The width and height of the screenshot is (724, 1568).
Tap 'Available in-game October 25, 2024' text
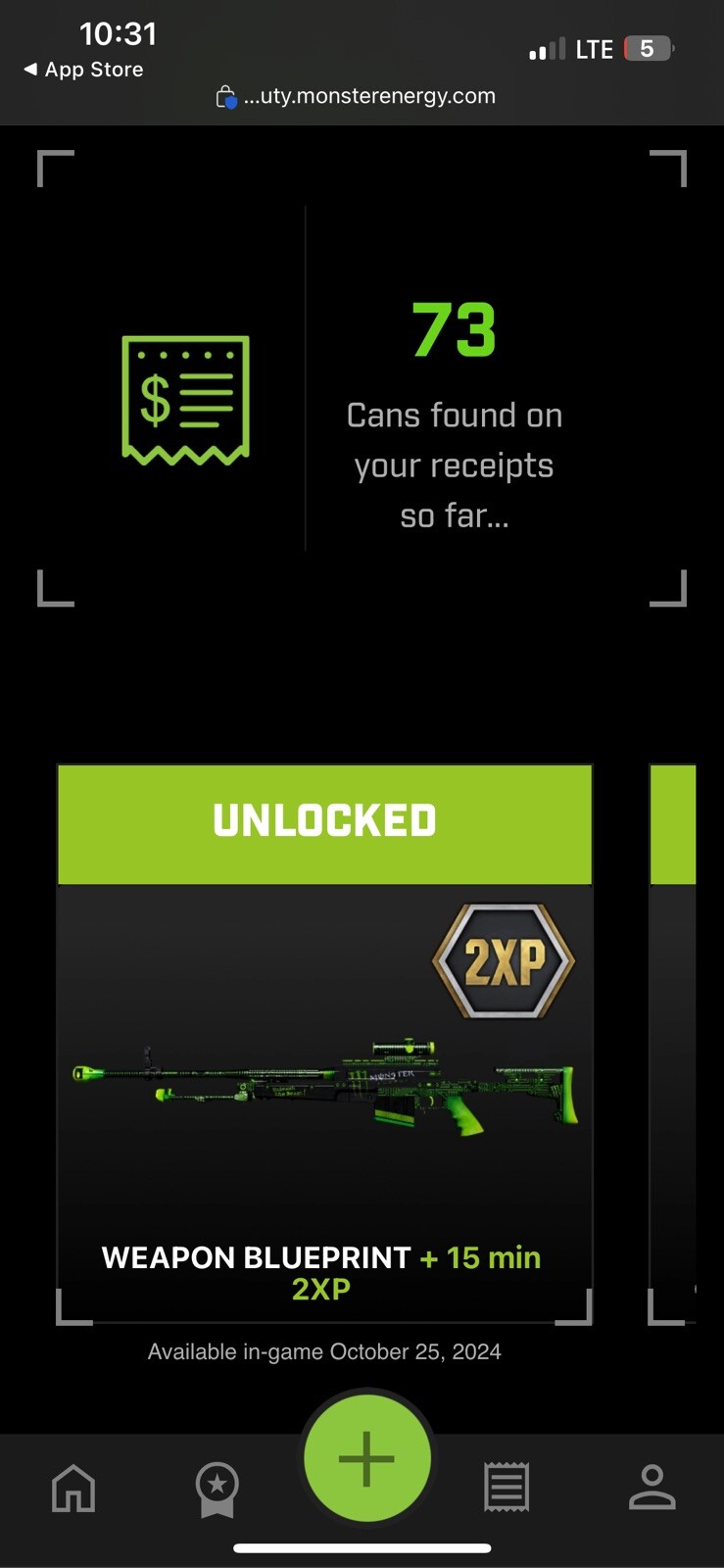[323, 1350]
